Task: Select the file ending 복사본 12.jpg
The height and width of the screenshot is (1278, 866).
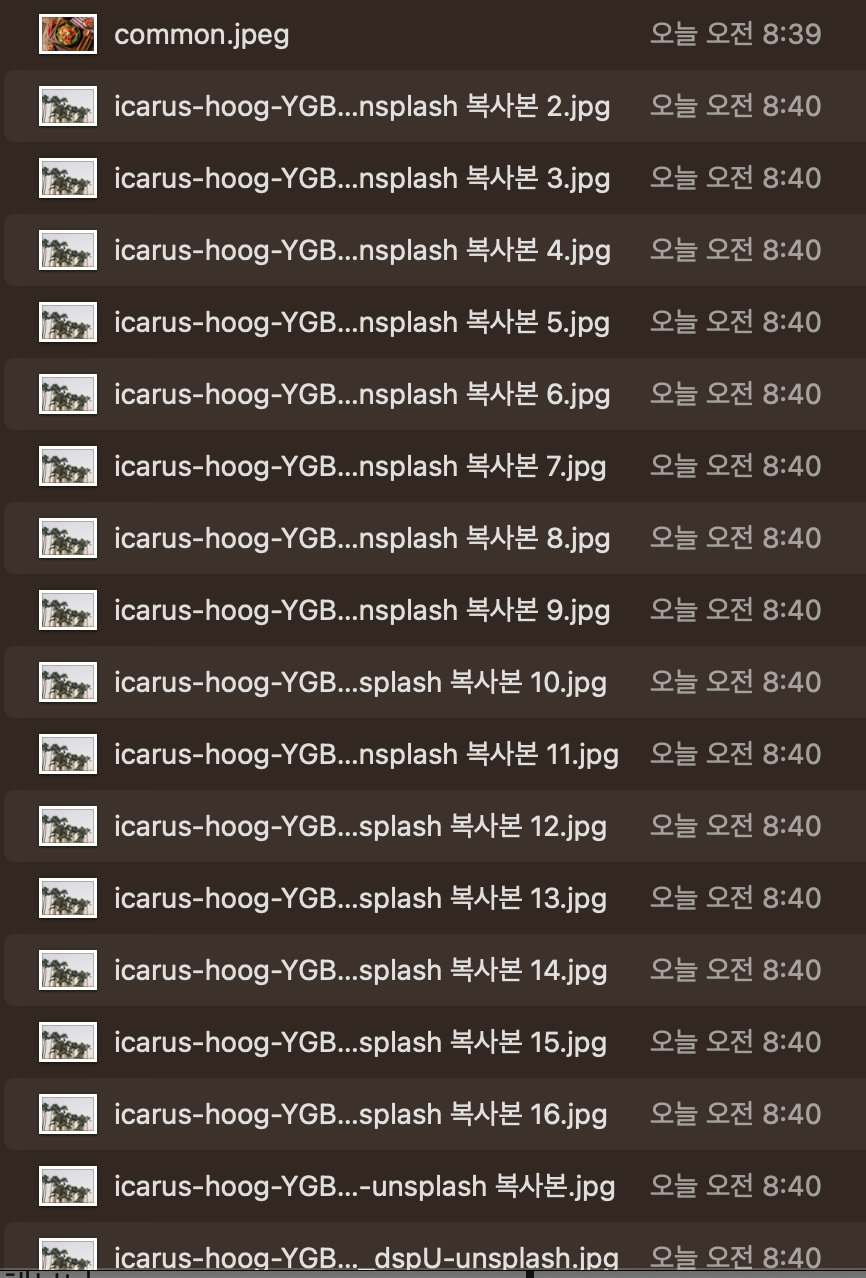Action: coord(360,826)
